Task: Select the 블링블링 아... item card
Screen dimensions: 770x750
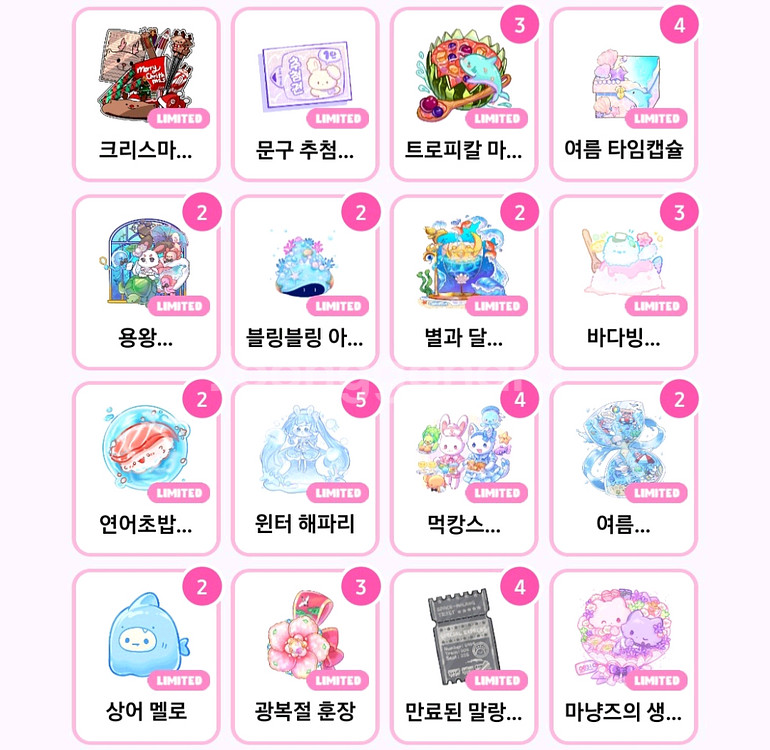Action: 305,282
